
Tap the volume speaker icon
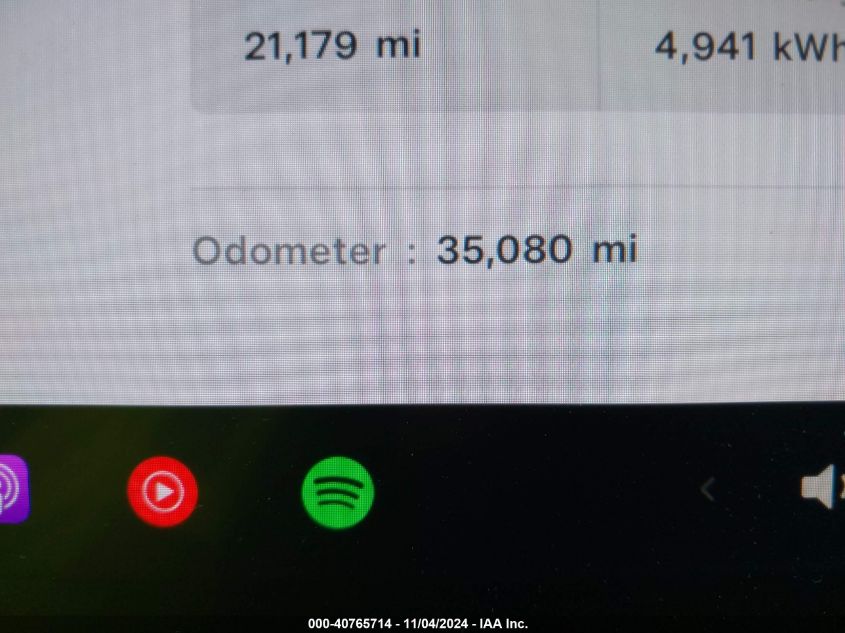click(x=820, y=488)
